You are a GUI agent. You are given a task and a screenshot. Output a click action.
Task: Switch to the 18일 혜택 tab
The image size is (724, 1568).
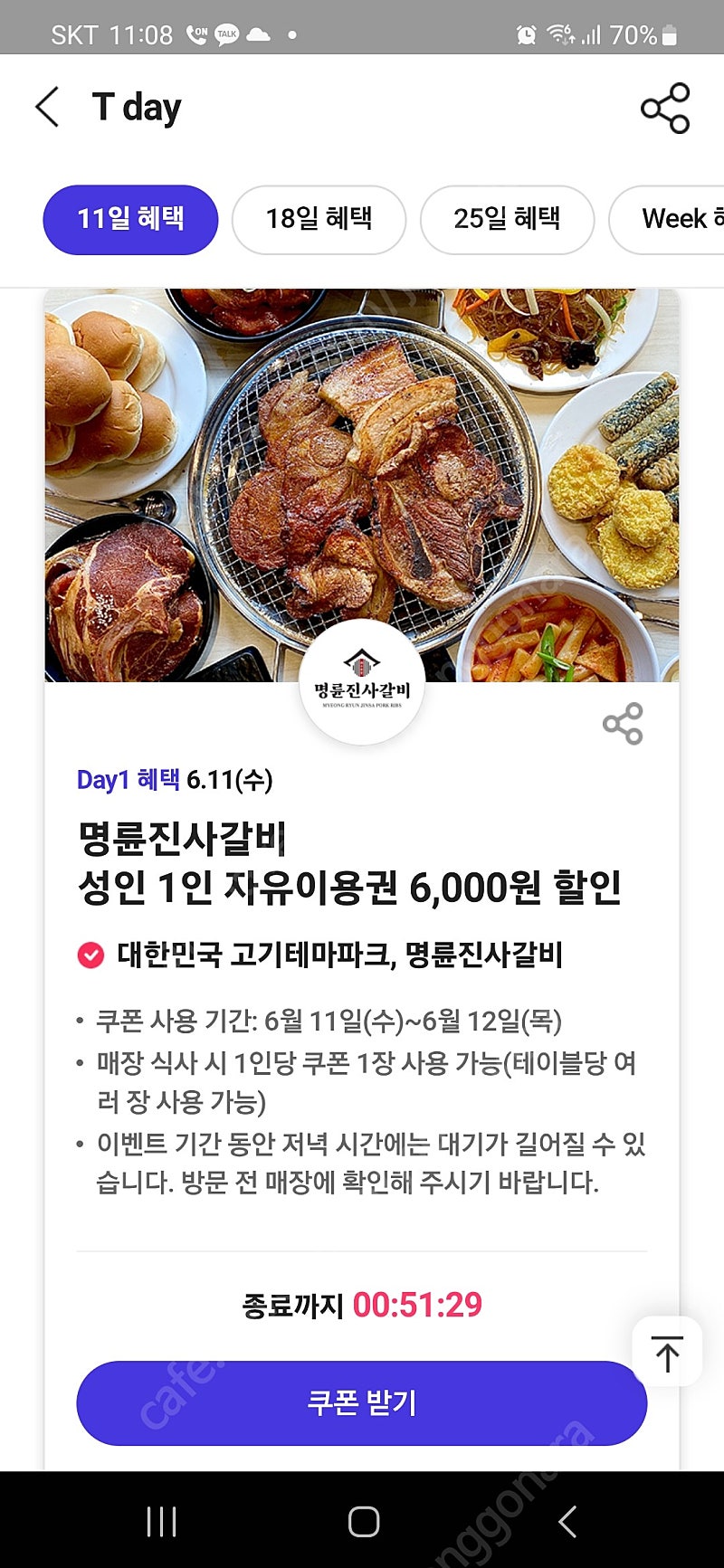[x=319, y=220]
